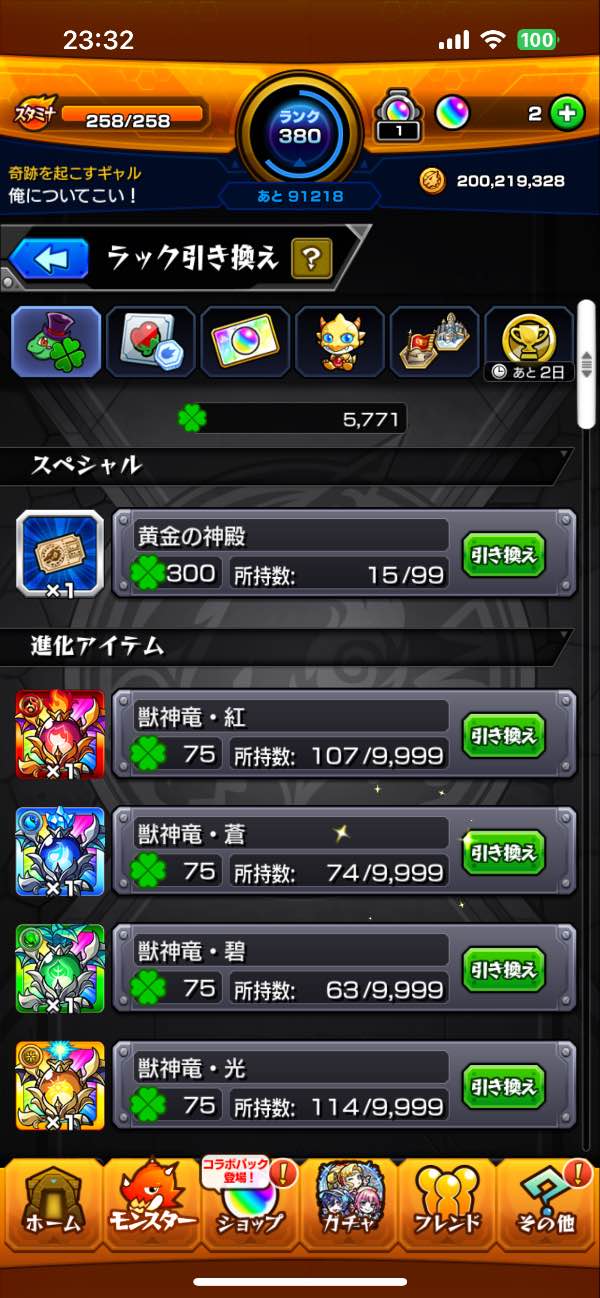Redeem the 獣神竜・蒼 evolution item
The width and height of the screenshot is (600, 1298).
point(504,852)
